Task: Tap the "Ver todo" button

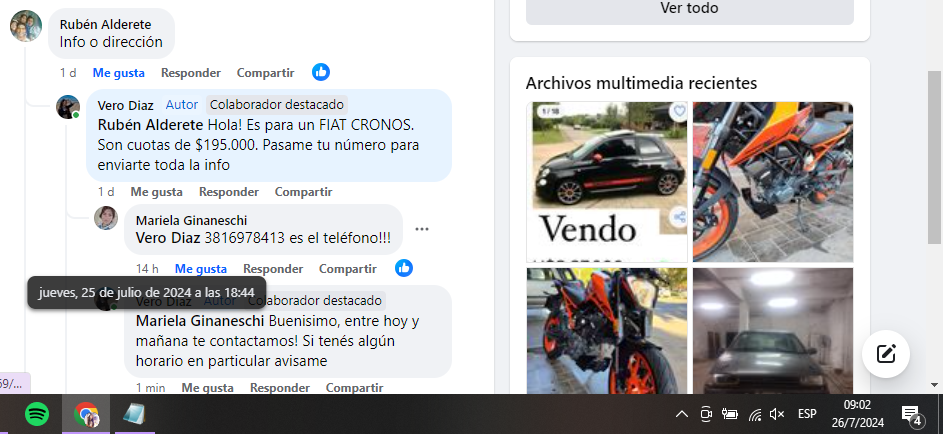Action: tap(689, 9)
